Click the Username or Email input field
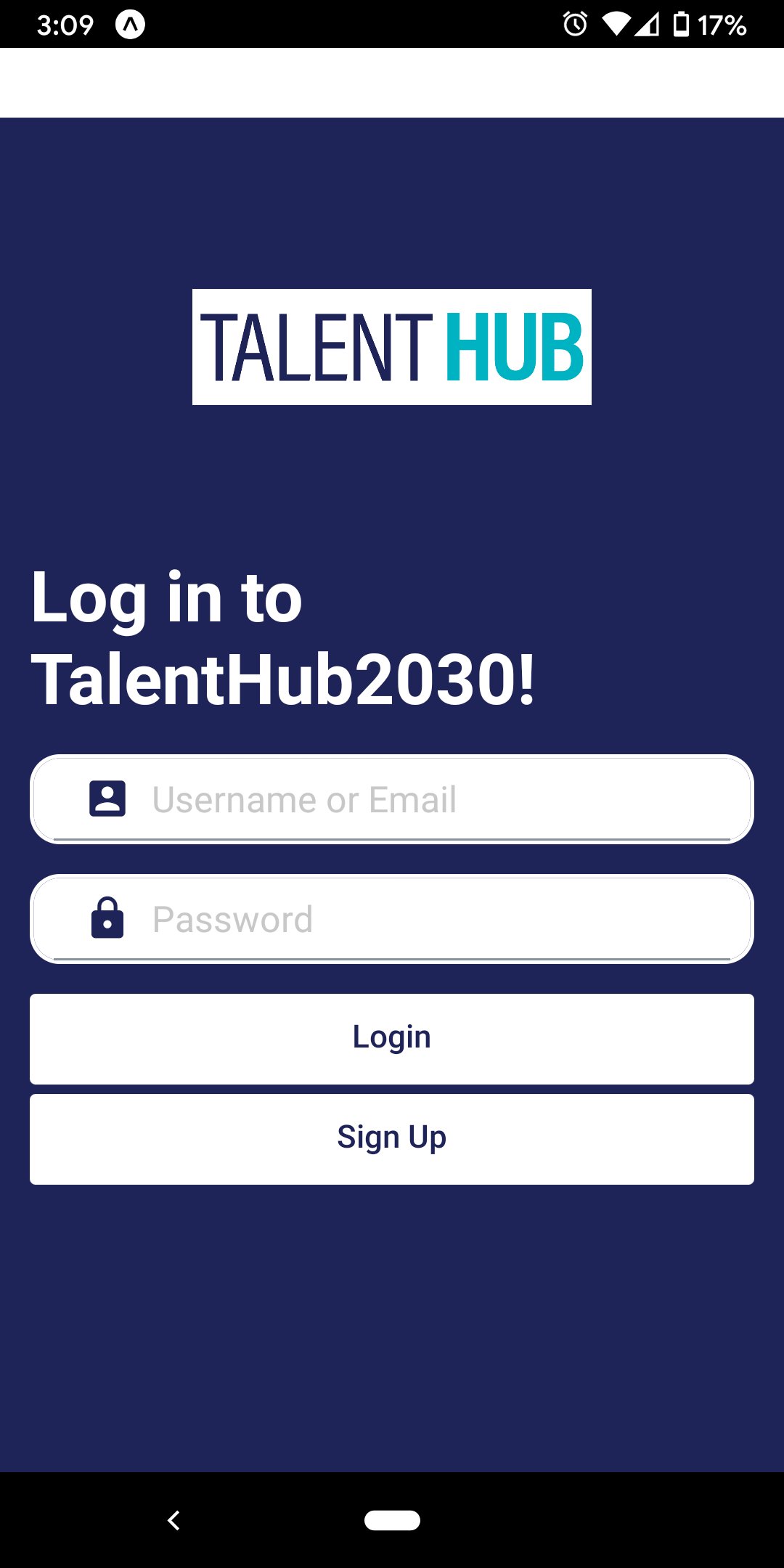Screen dimensions: 784x1568 click(392, 799)
